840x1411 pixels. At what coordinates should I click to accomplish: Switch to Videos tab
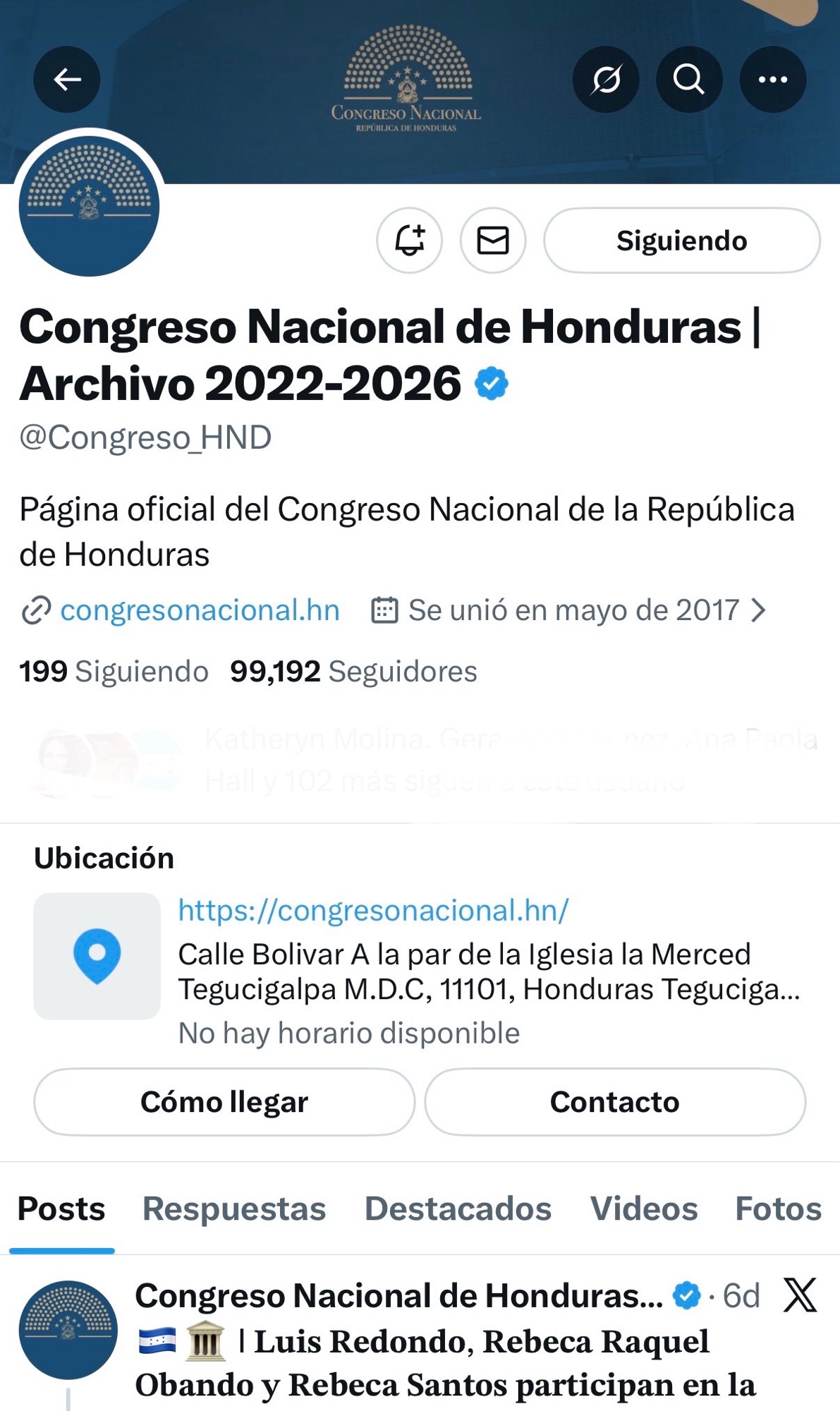[643, 1209]
